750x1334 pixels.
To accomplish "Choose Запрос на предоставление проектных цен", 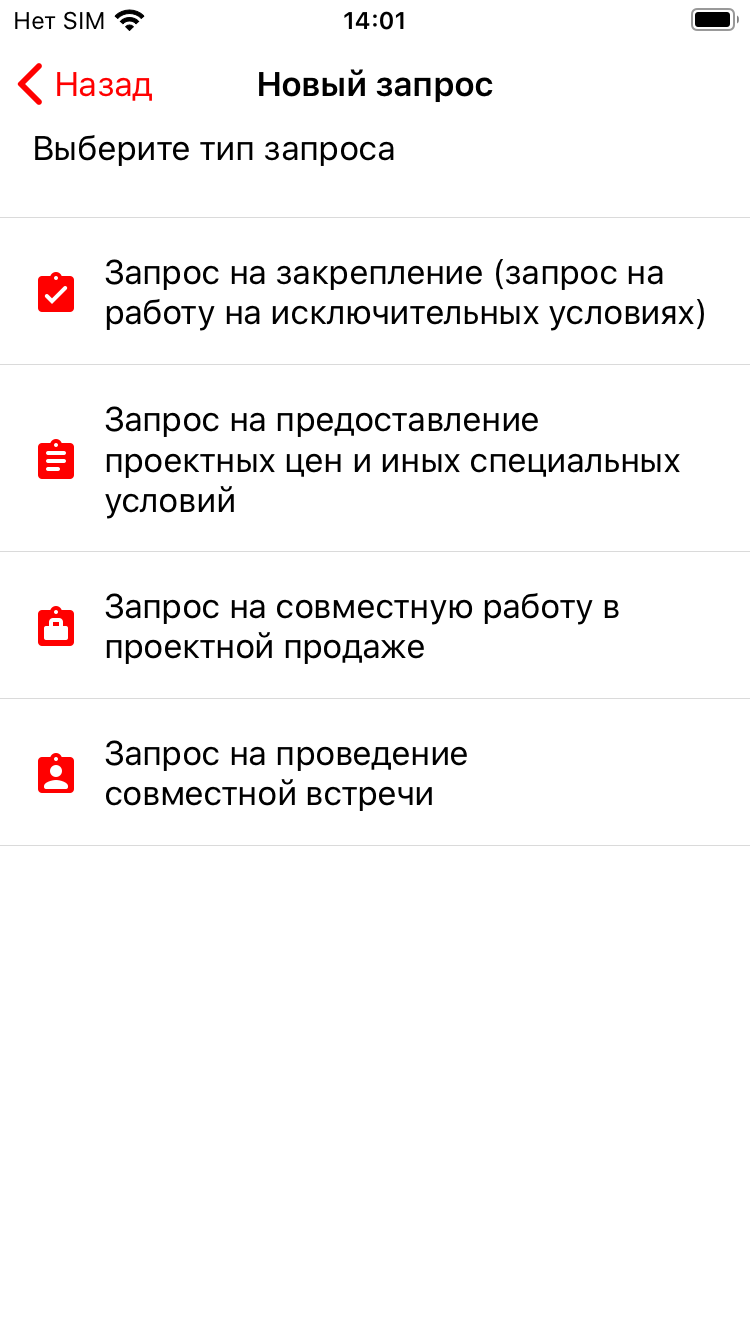I will 375,458.
